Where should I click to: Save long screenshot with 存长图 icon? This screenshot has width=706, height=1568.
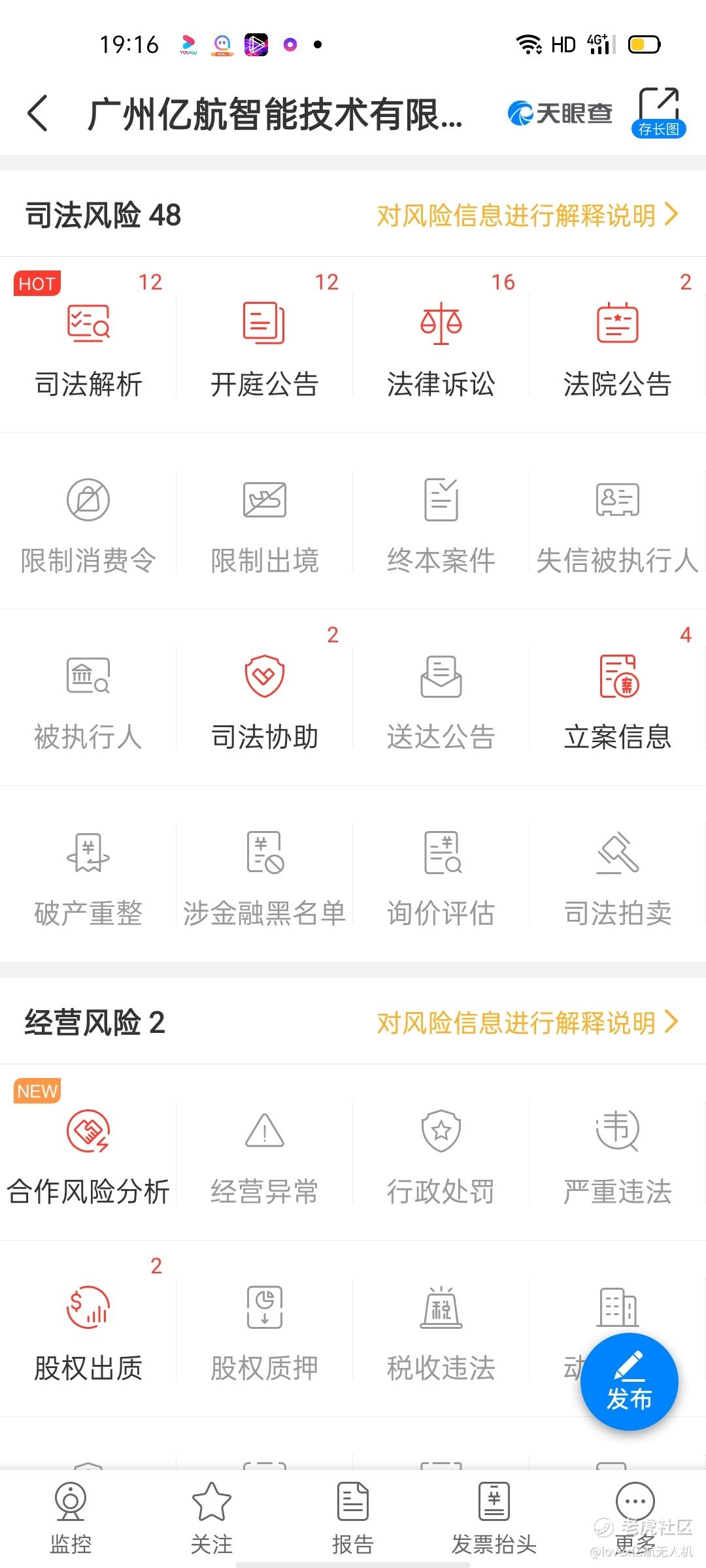pyautogui.click(x=658, y=112)
